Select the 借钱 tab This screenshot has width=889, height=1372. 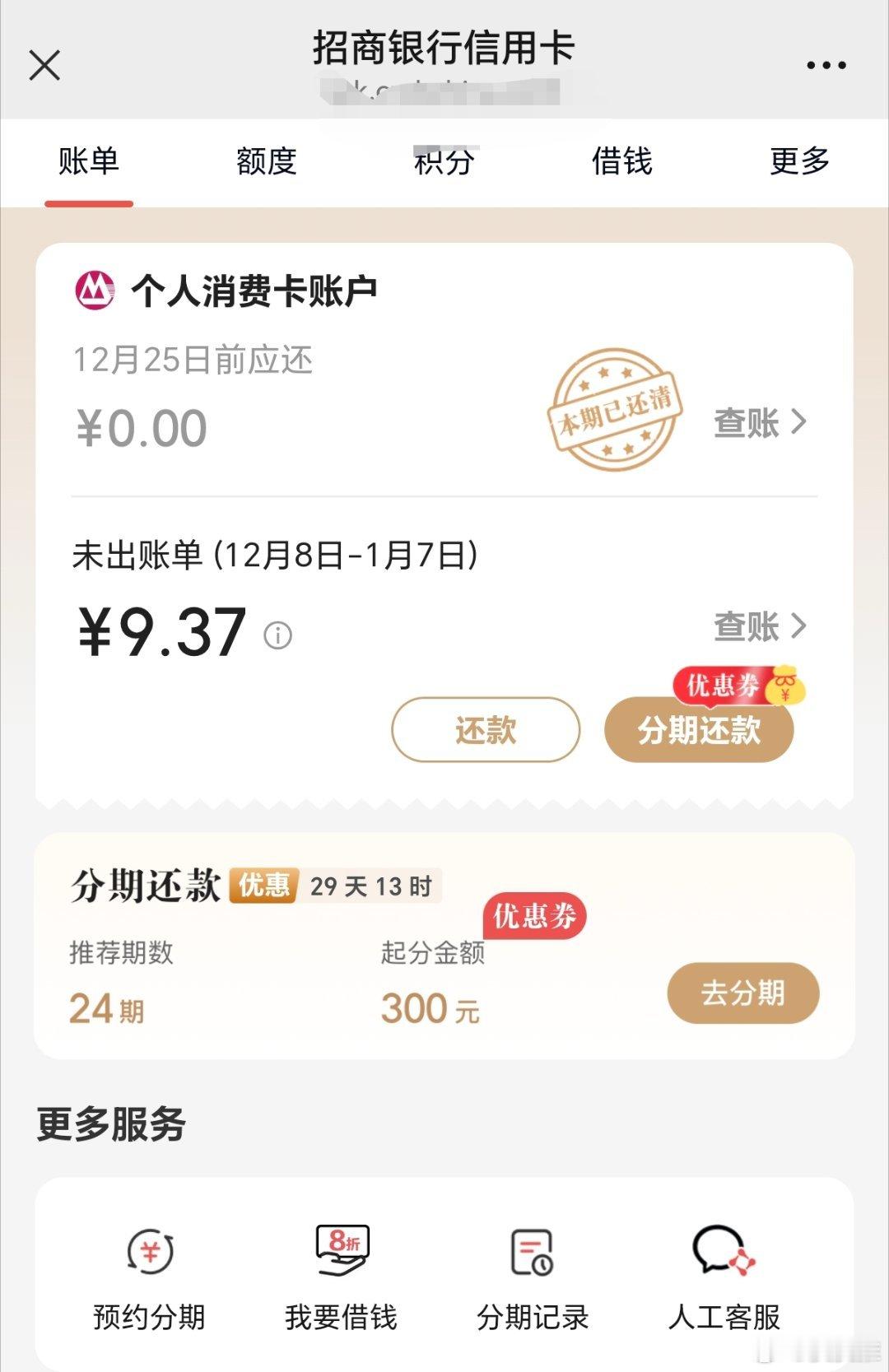pyautogui.click(x=621, y=162)
